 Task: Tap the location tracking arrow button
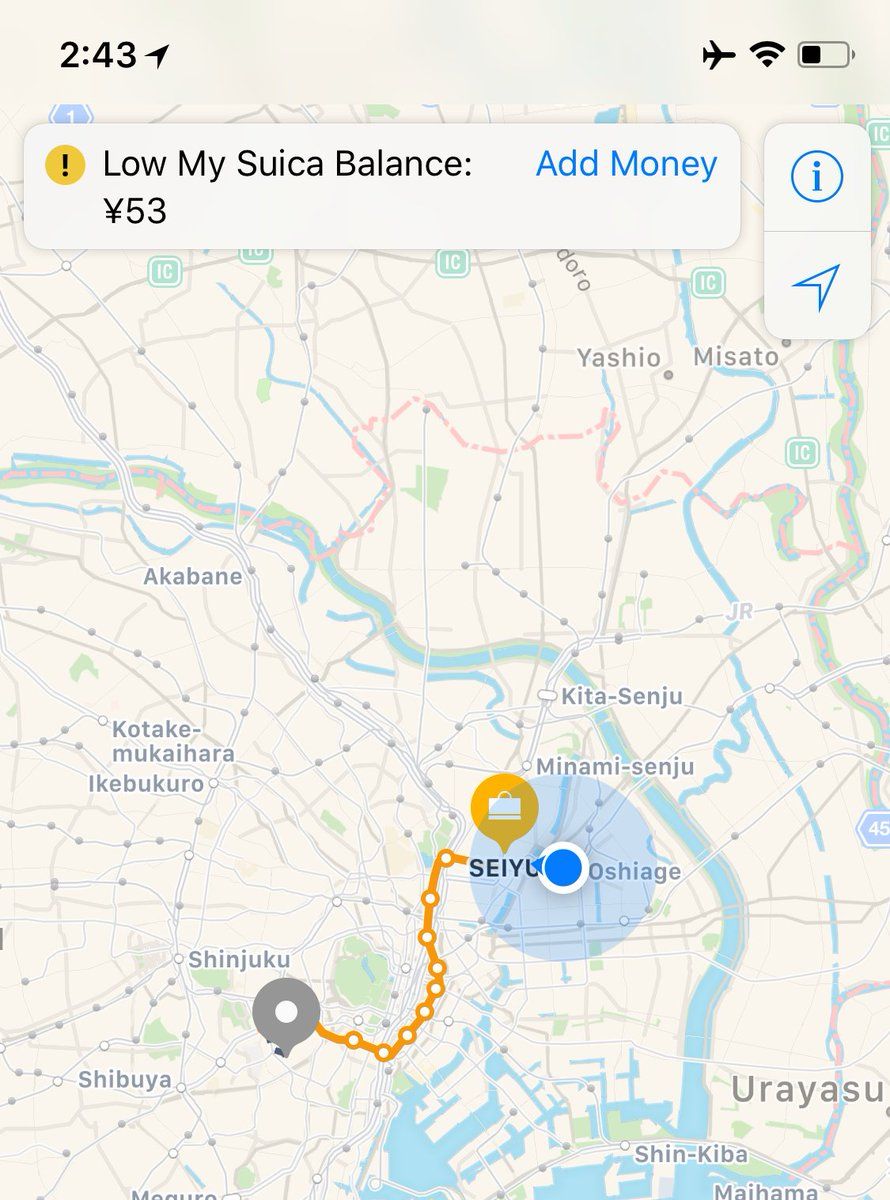coord(816,287)
